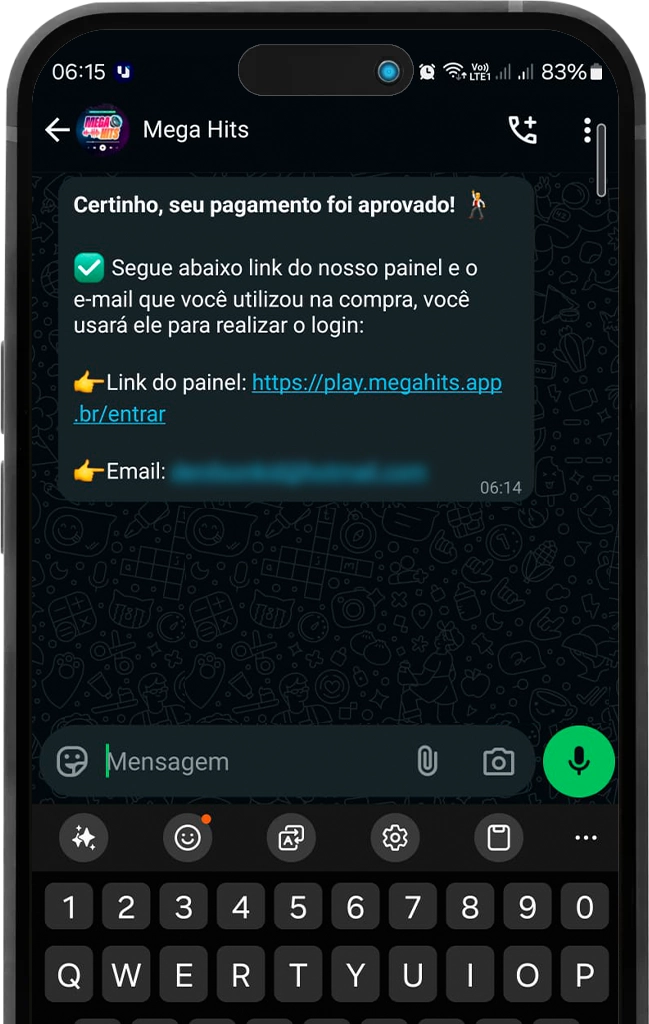Open the camera from the message bar

click(x=498, y=762)
